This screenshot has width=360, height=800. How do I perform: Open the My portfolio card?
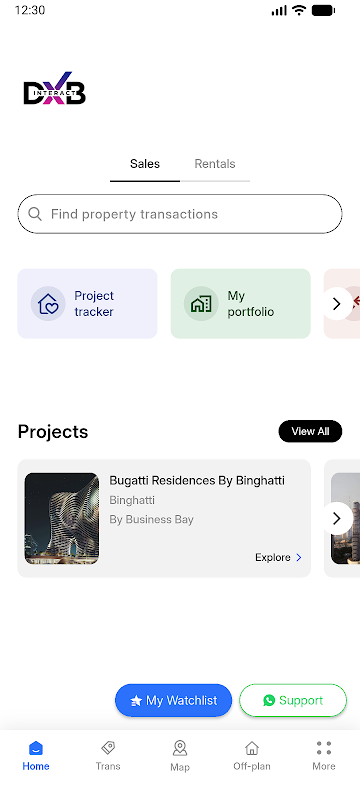click(241, 304)
